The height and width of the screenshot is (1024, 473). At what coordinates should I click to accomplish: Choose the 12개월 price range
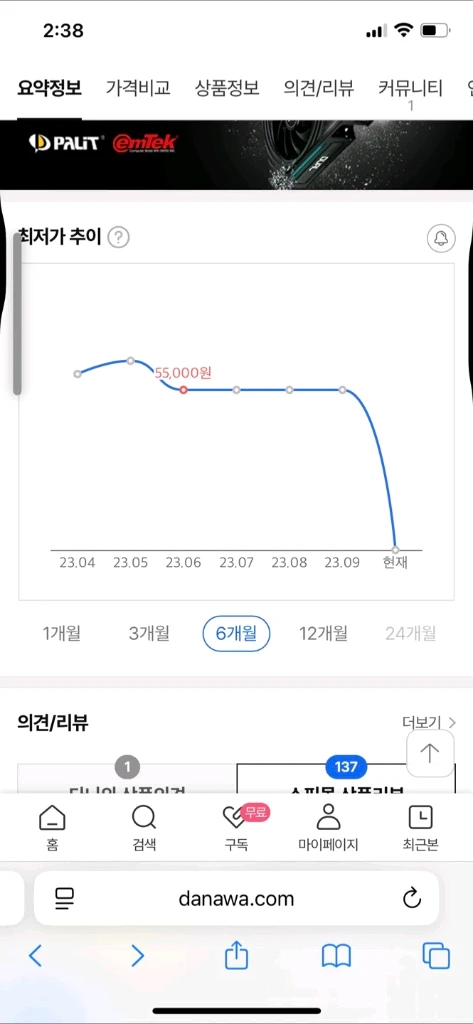tap(323, 633)
